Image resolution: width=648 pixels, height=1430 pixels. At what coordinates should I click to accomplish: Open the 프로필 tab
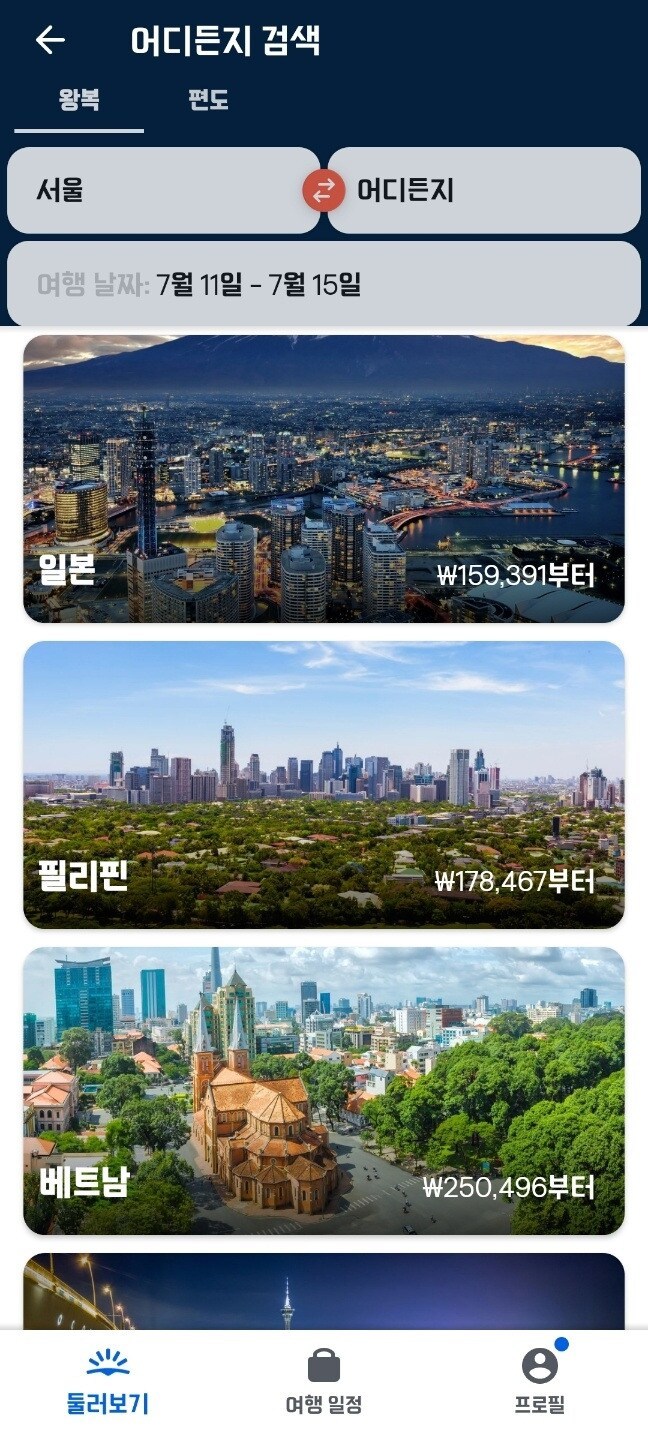coord(540,1382)
